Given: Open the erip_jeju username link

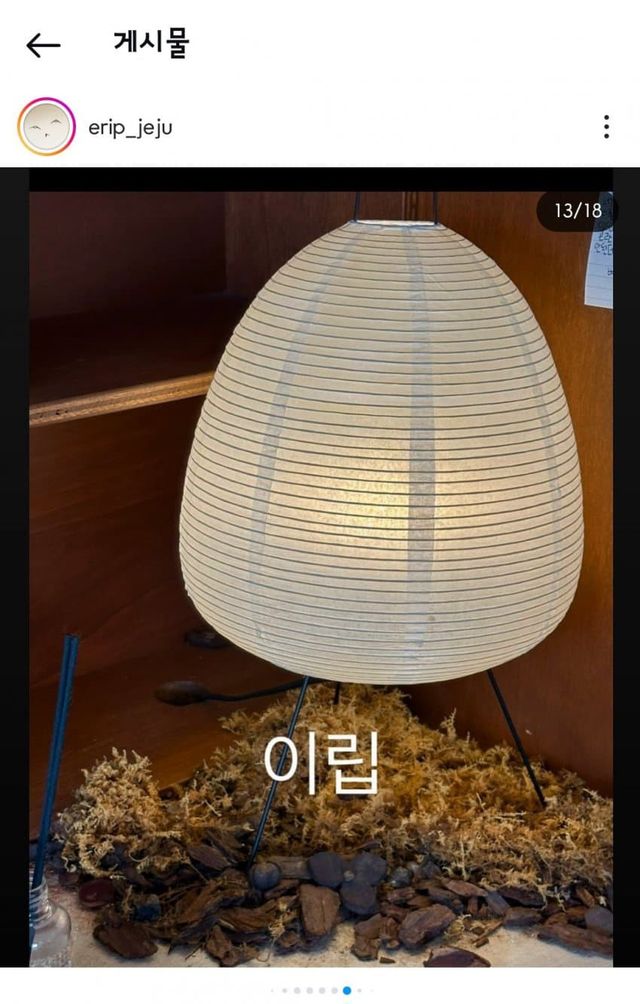Looking at the screenshot, I should coord(130,128).
